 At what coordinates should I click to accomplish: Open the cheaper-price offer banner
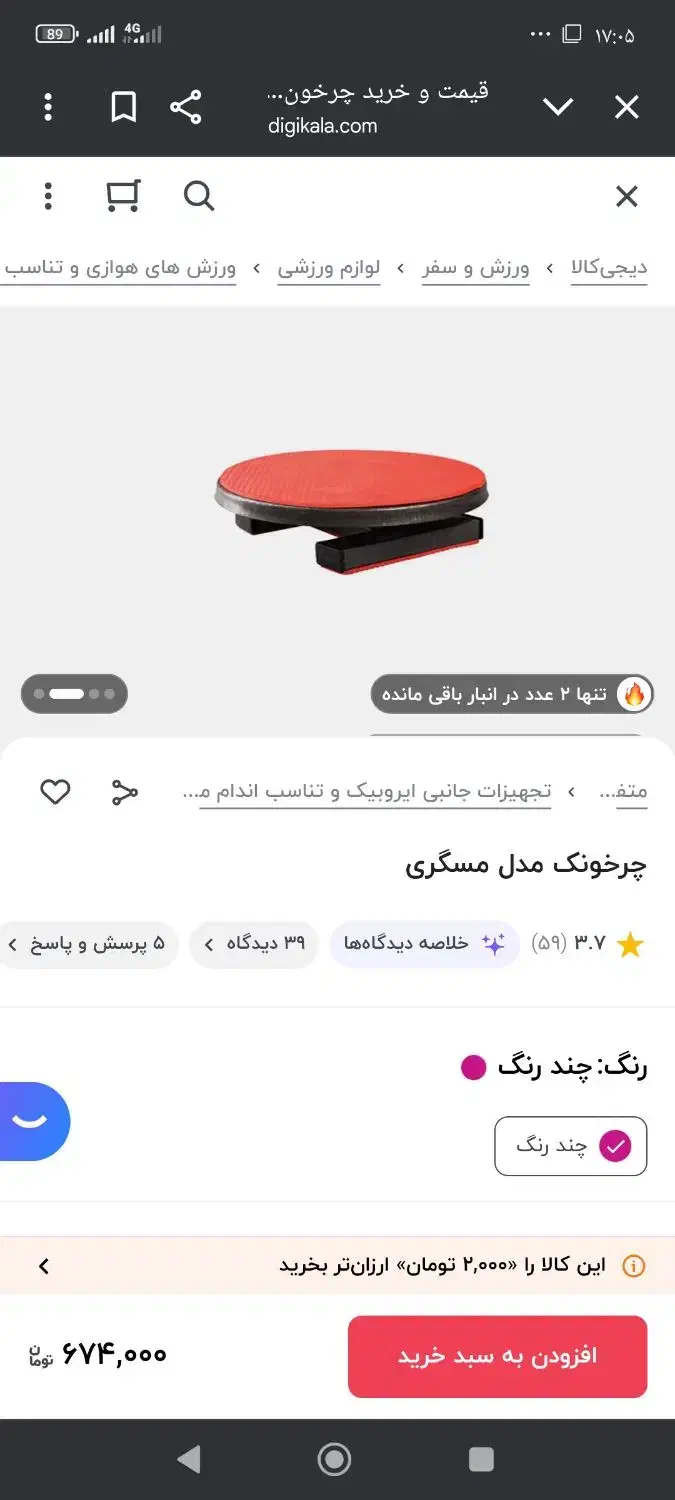(x=337, y=1266)
